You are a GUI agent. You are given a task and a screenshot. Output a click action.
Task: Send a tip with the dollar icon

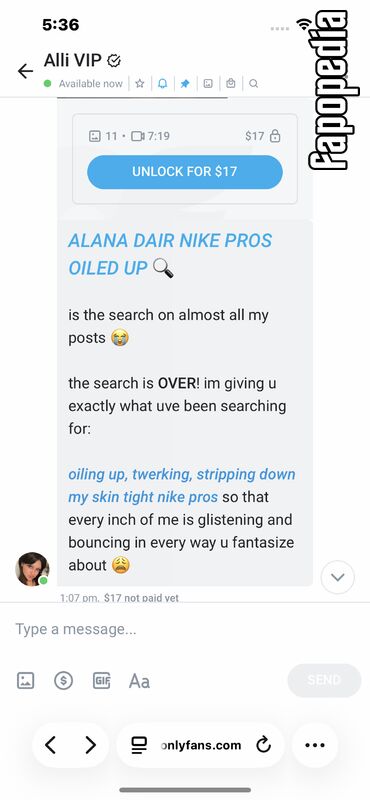(x=64, y=681)
